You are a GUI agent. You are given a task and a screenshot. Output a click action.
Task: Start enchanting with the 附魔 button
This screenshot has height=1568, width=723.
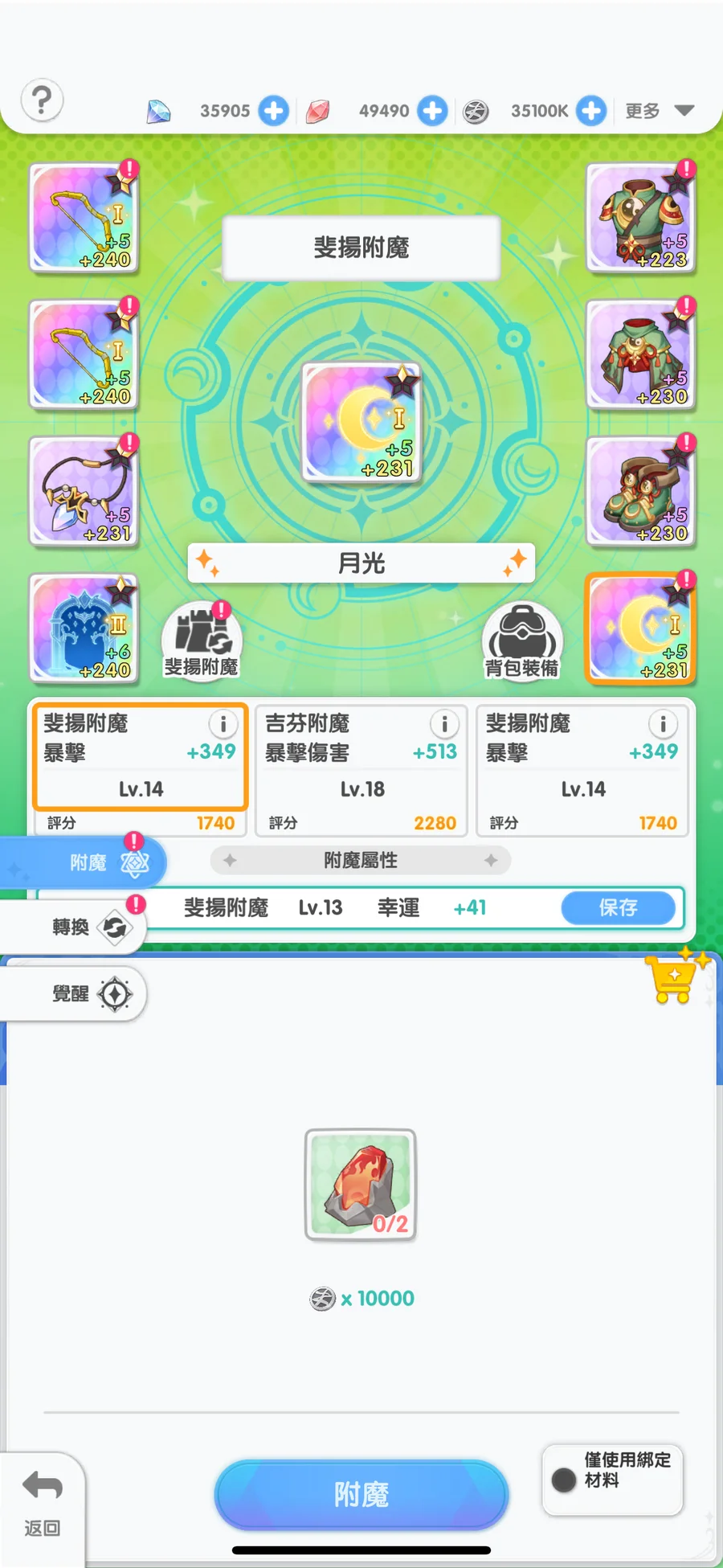coord(361,1495)
